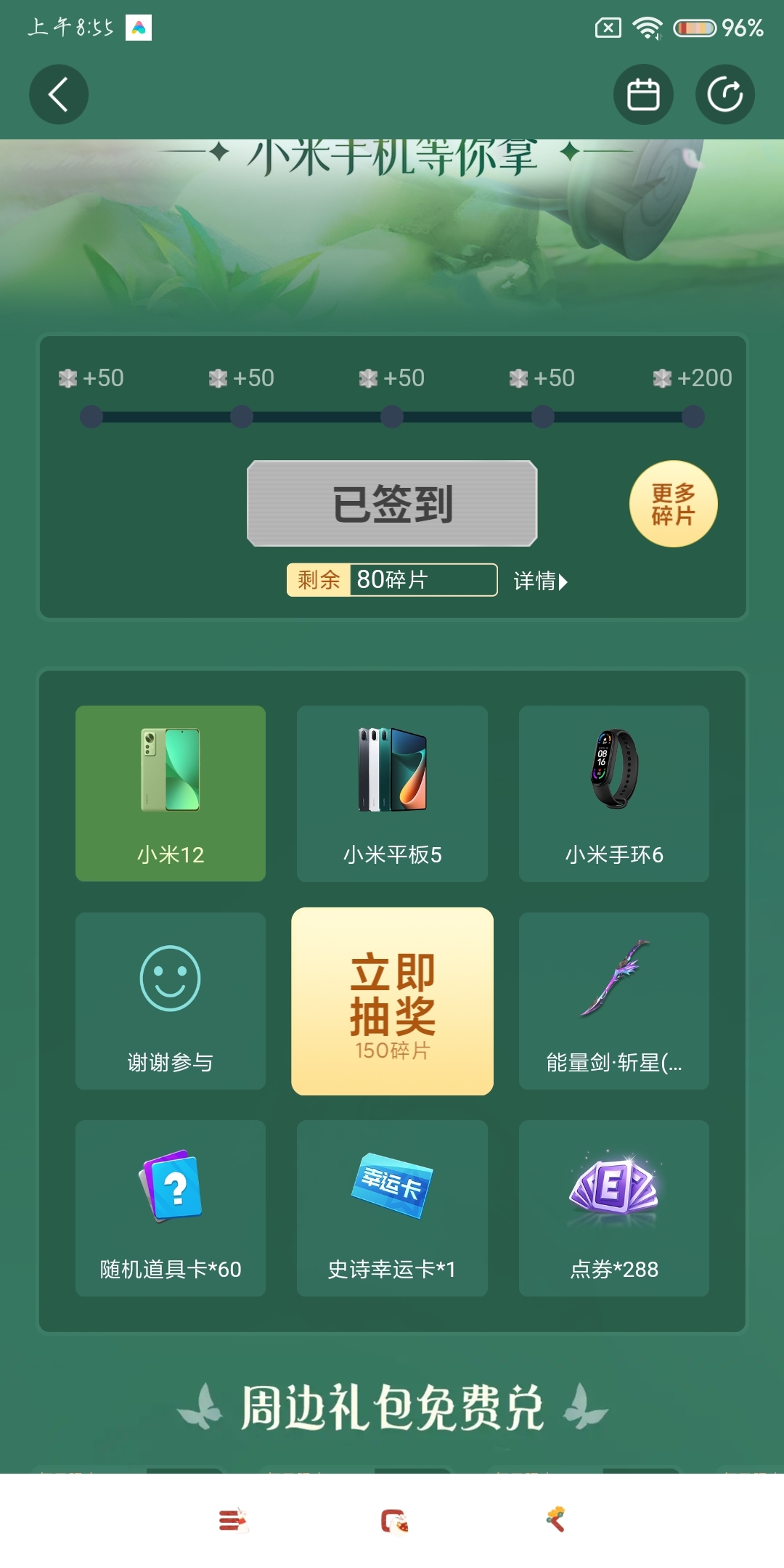Select the 能量剑·斩星 prize tile
This screenshot has width=784, height=1568.
pyautogui.click(x=614, y=1001)
